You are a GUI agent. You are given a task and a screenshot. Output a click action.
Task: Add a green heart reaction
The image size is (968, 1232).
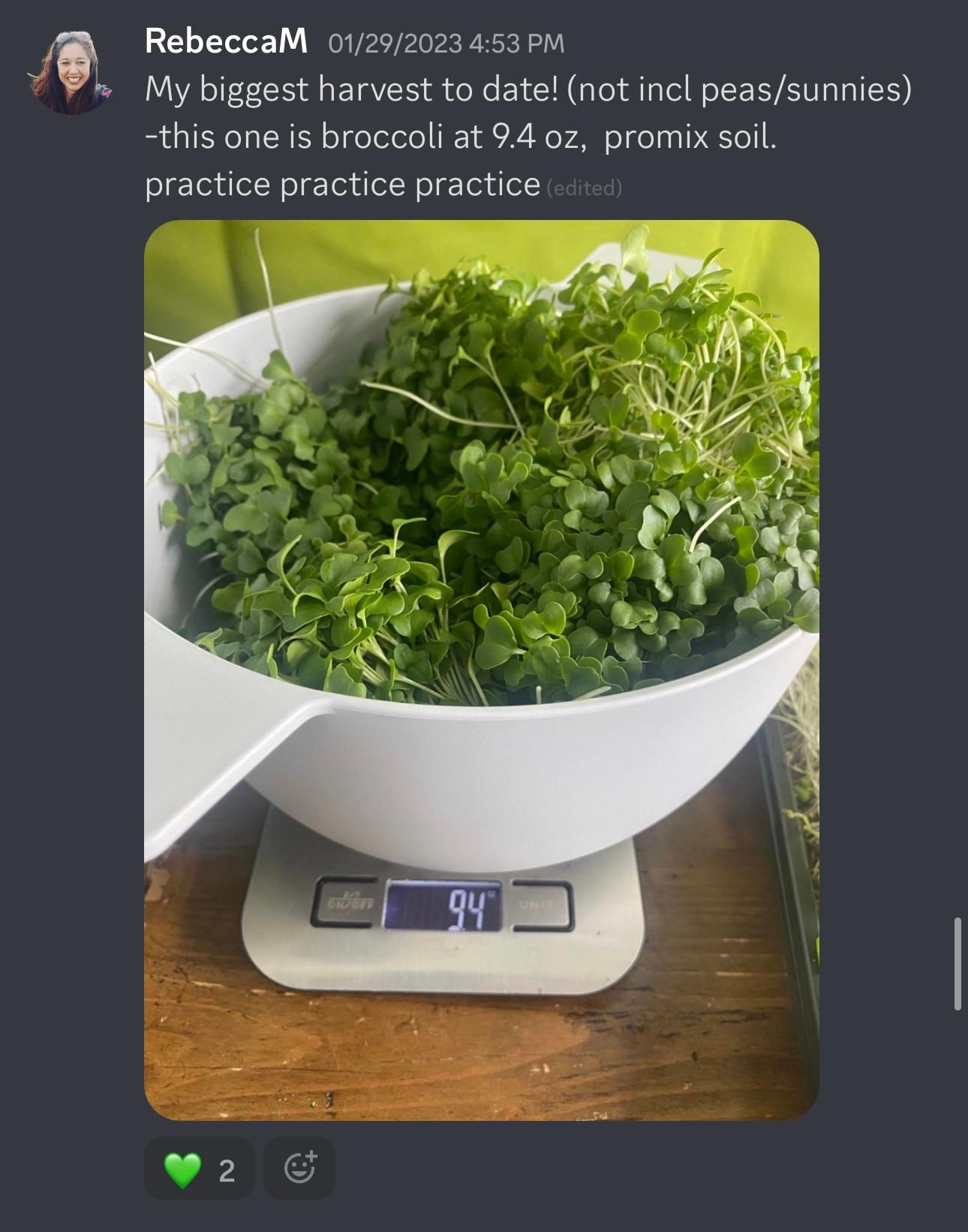pos(198,1169)
